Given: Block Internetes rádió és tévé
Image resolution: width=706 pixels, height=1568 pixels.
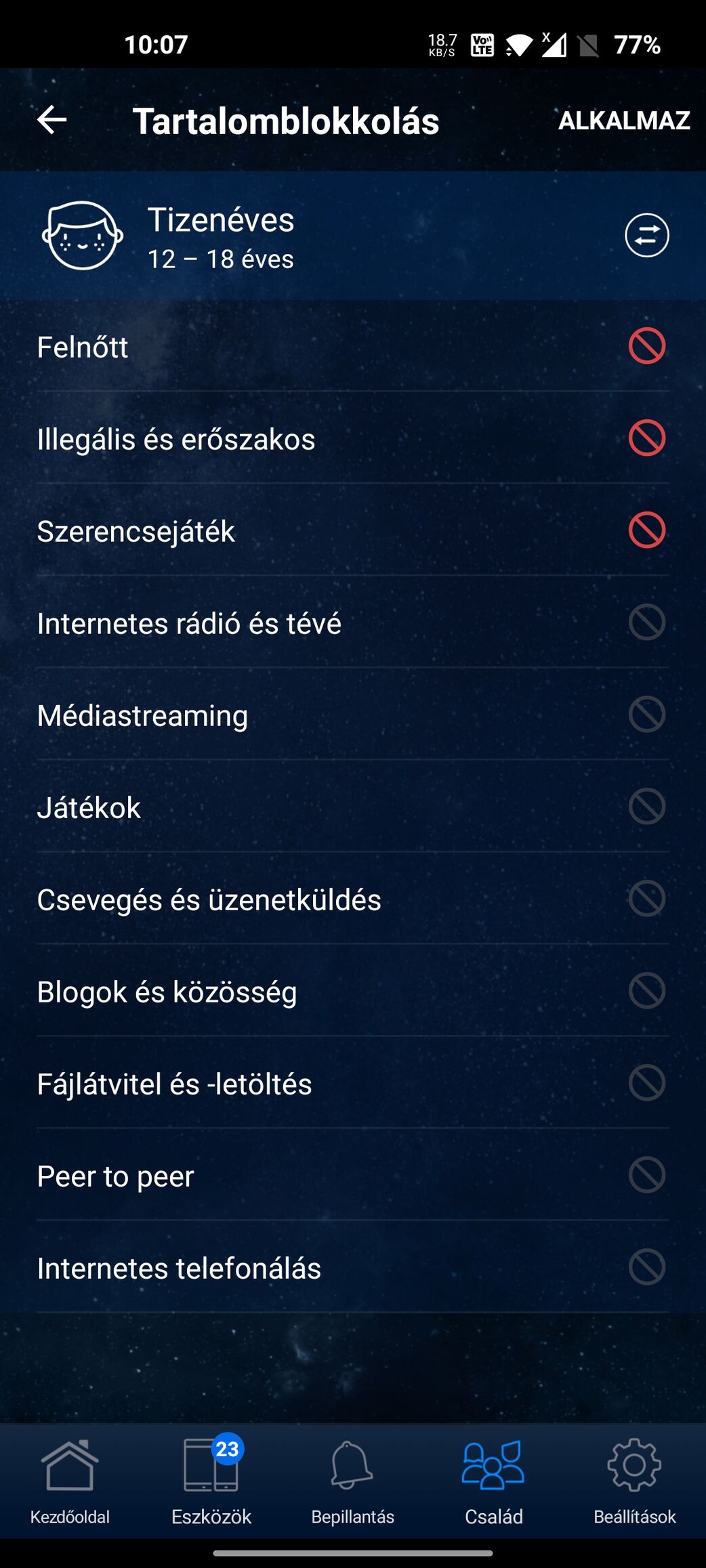Looking at the screenshot, I should [646, 622].
